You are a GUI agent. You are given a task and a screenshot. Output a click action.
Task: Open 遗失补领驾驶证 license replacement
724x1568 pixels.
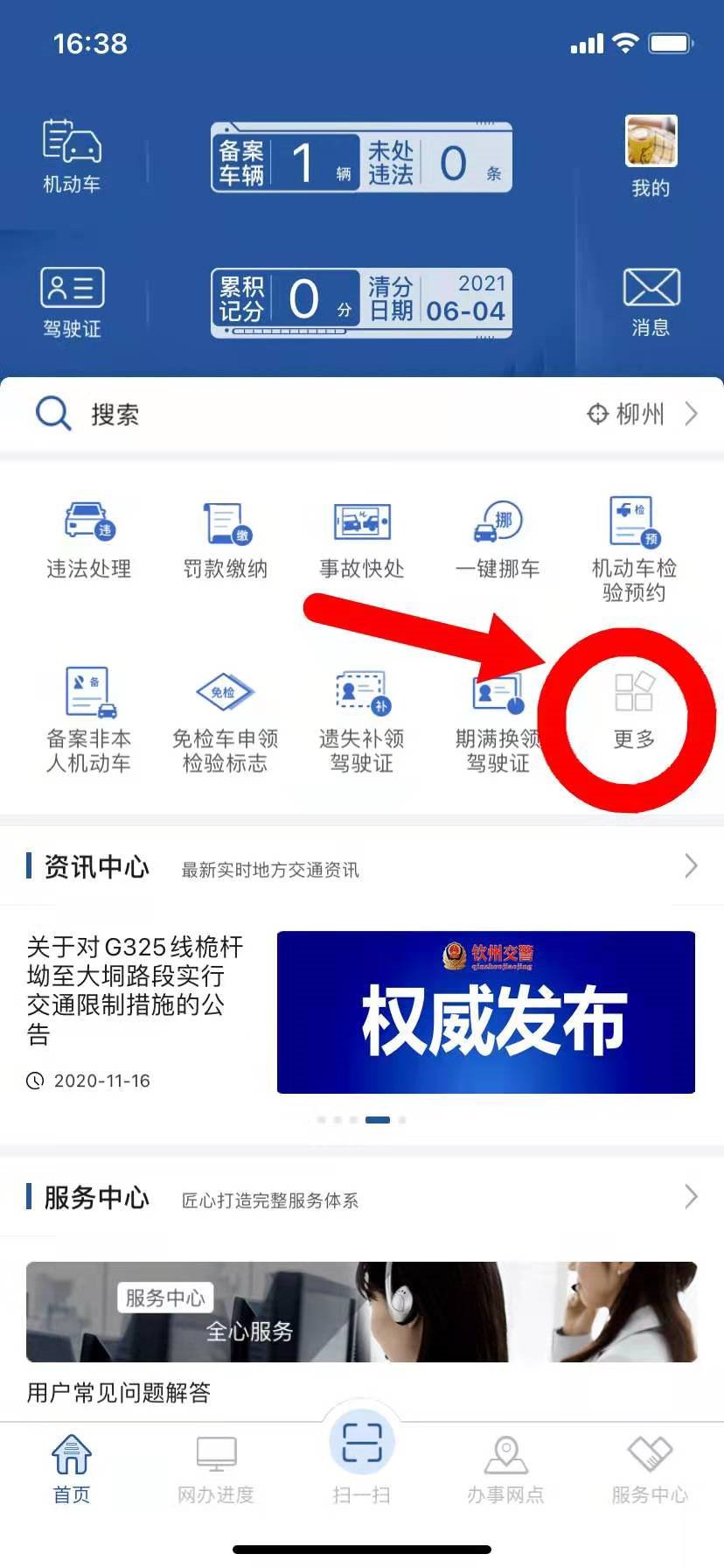tap(362, 719)
